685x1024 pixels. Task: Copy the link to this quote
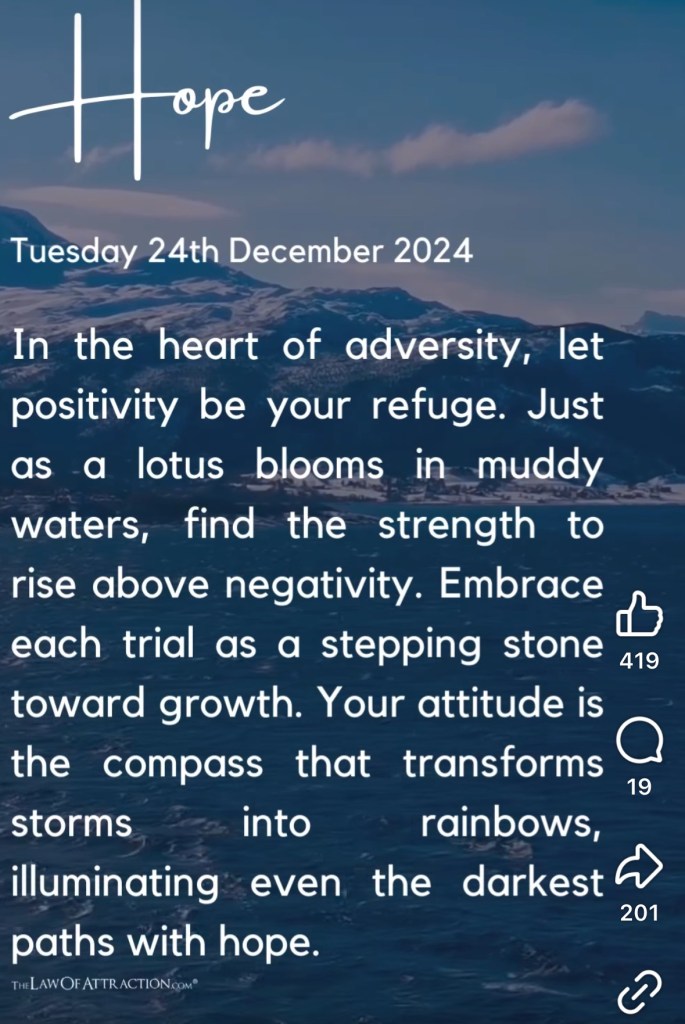pyautogui.click(x=639, y=992)
